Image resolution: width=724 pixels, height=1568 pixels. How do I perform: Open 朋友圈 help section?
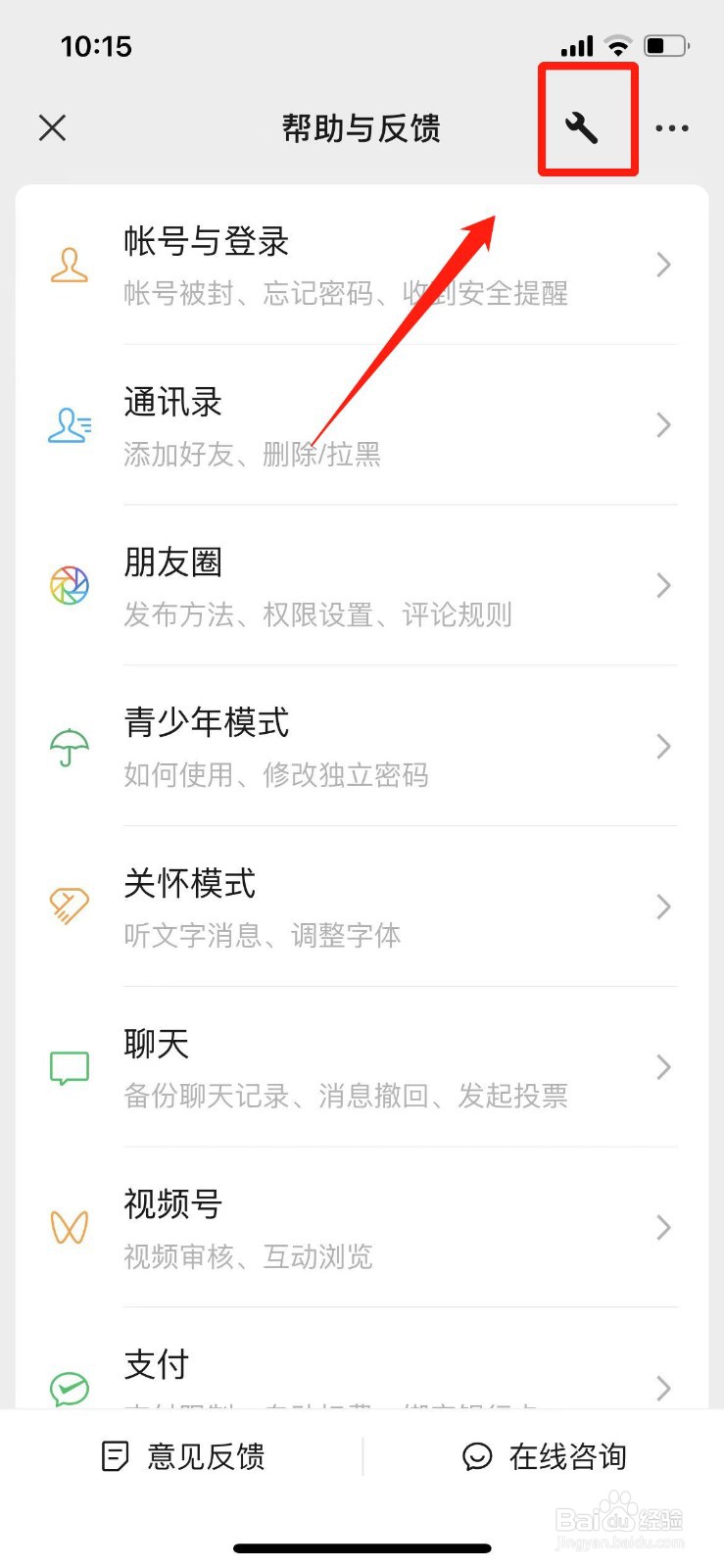pos(362,586)
